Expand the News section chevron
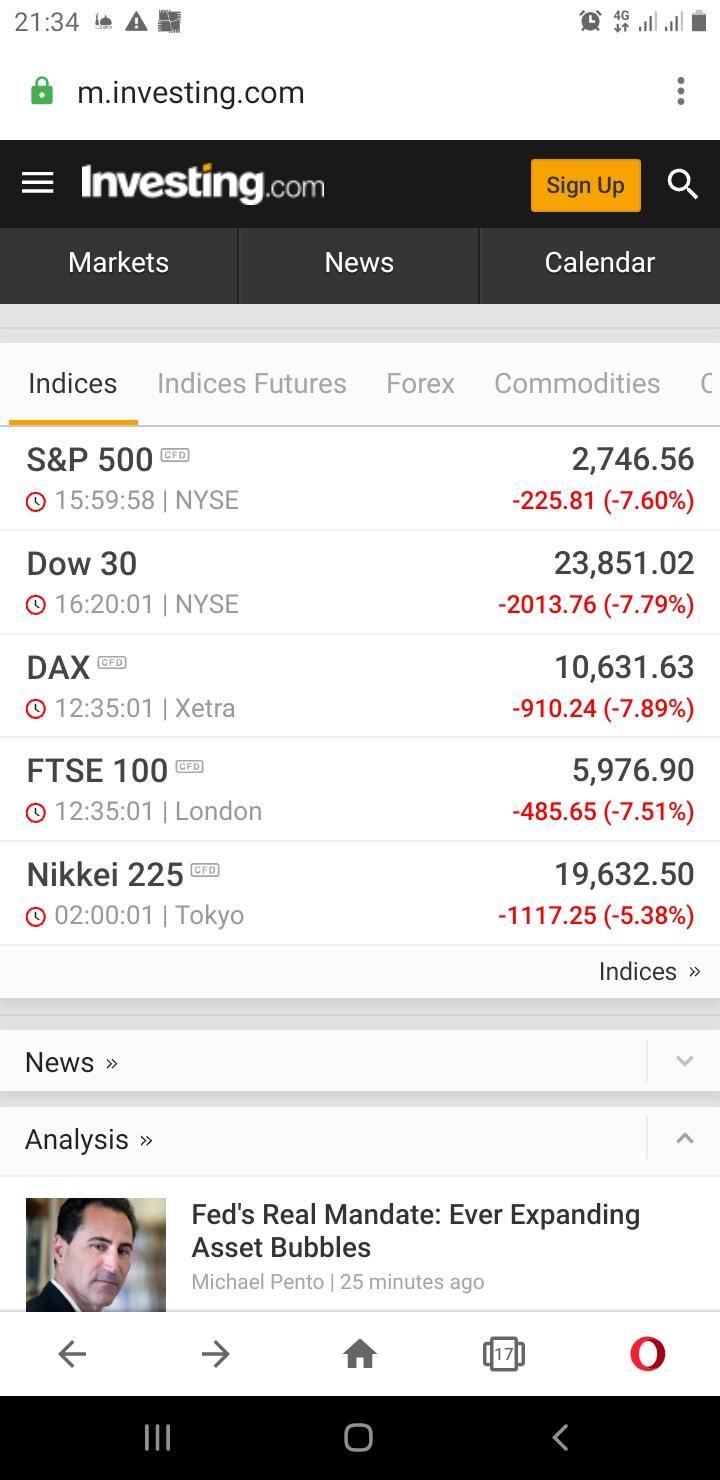Viewport: 720px width, 1480px height. click(684, 1062)
